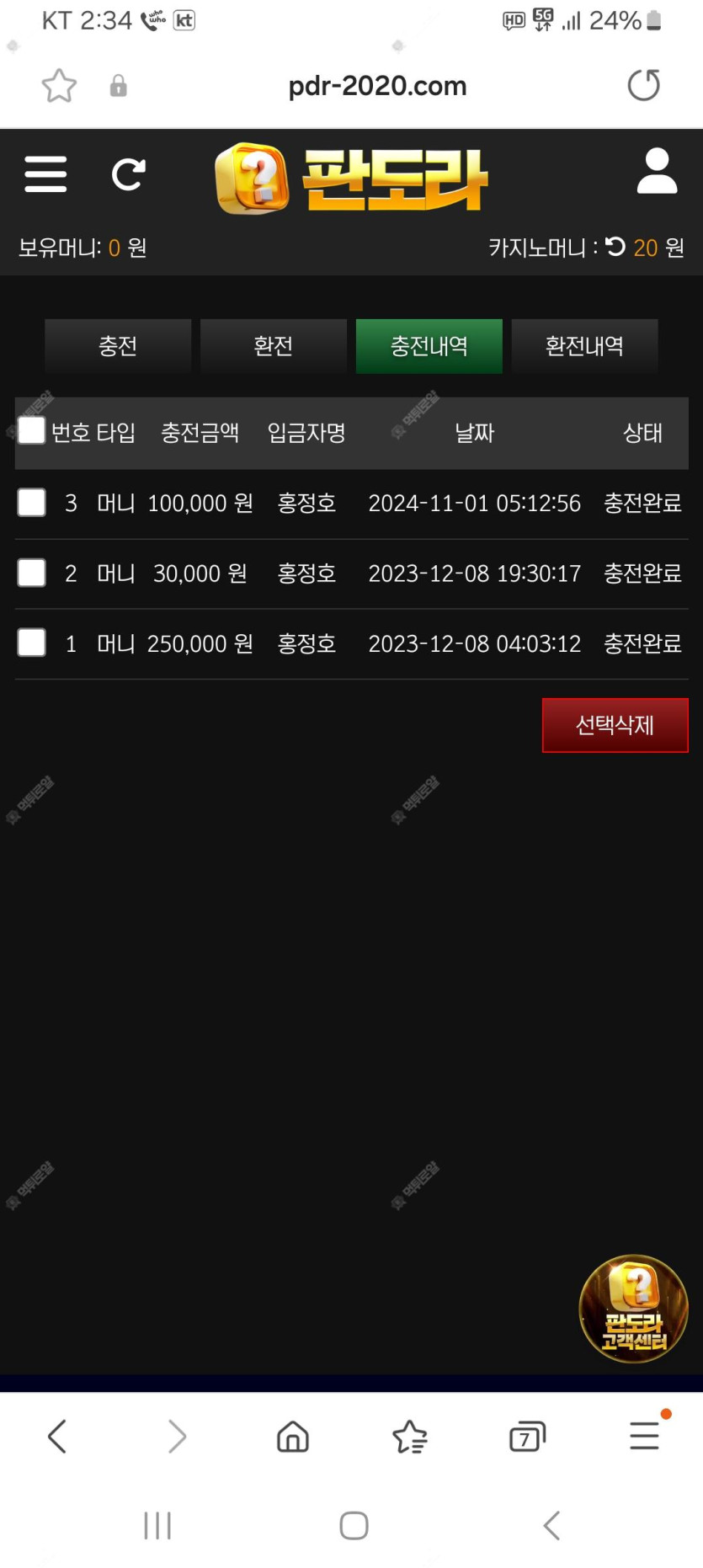Open the 판도라 고객센터 floating button
Viewport: 703px width, 1568px height.
633,1309
